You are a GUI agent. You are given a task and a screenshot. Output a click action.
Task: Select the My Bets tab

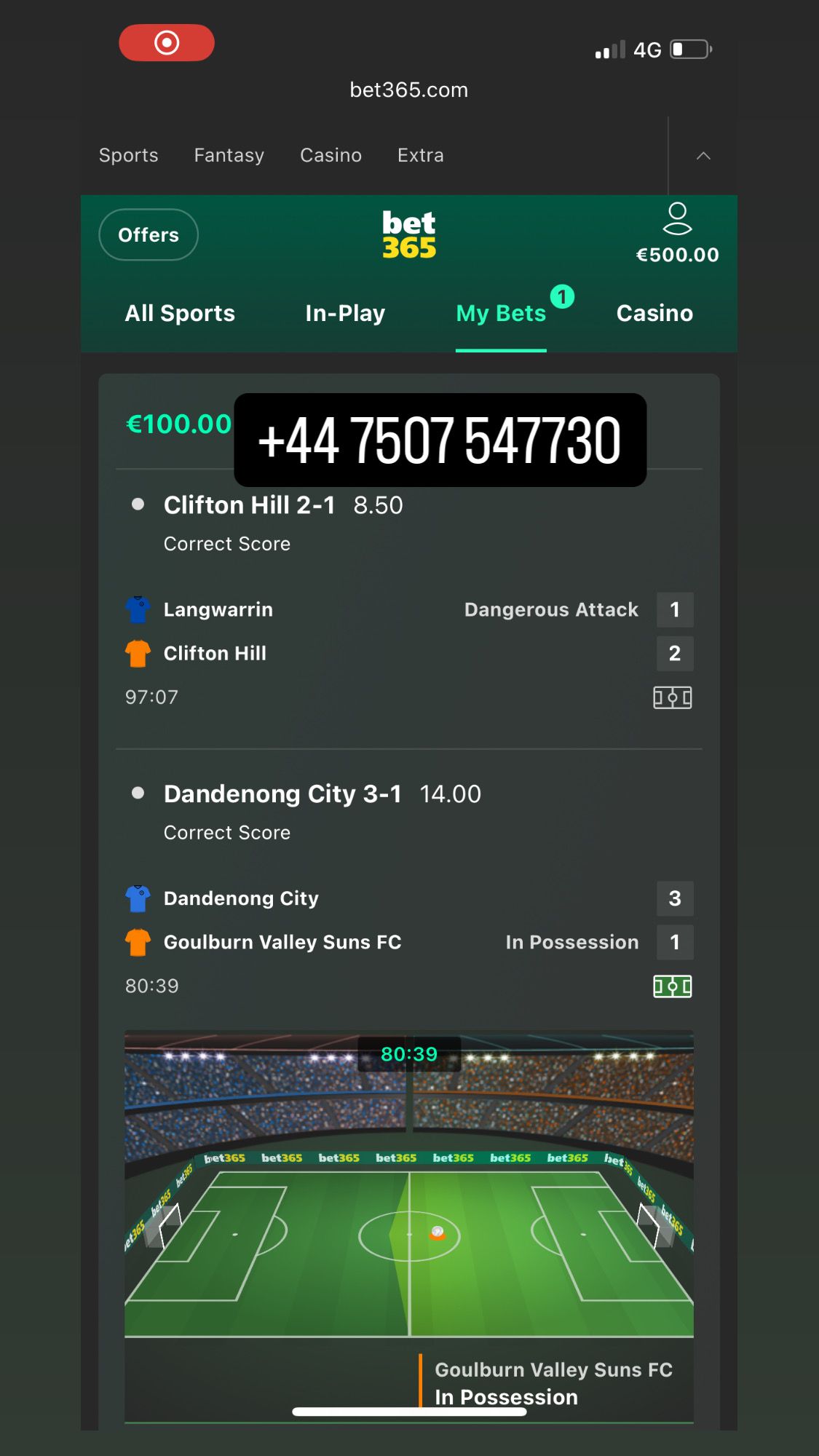(501, 313)
